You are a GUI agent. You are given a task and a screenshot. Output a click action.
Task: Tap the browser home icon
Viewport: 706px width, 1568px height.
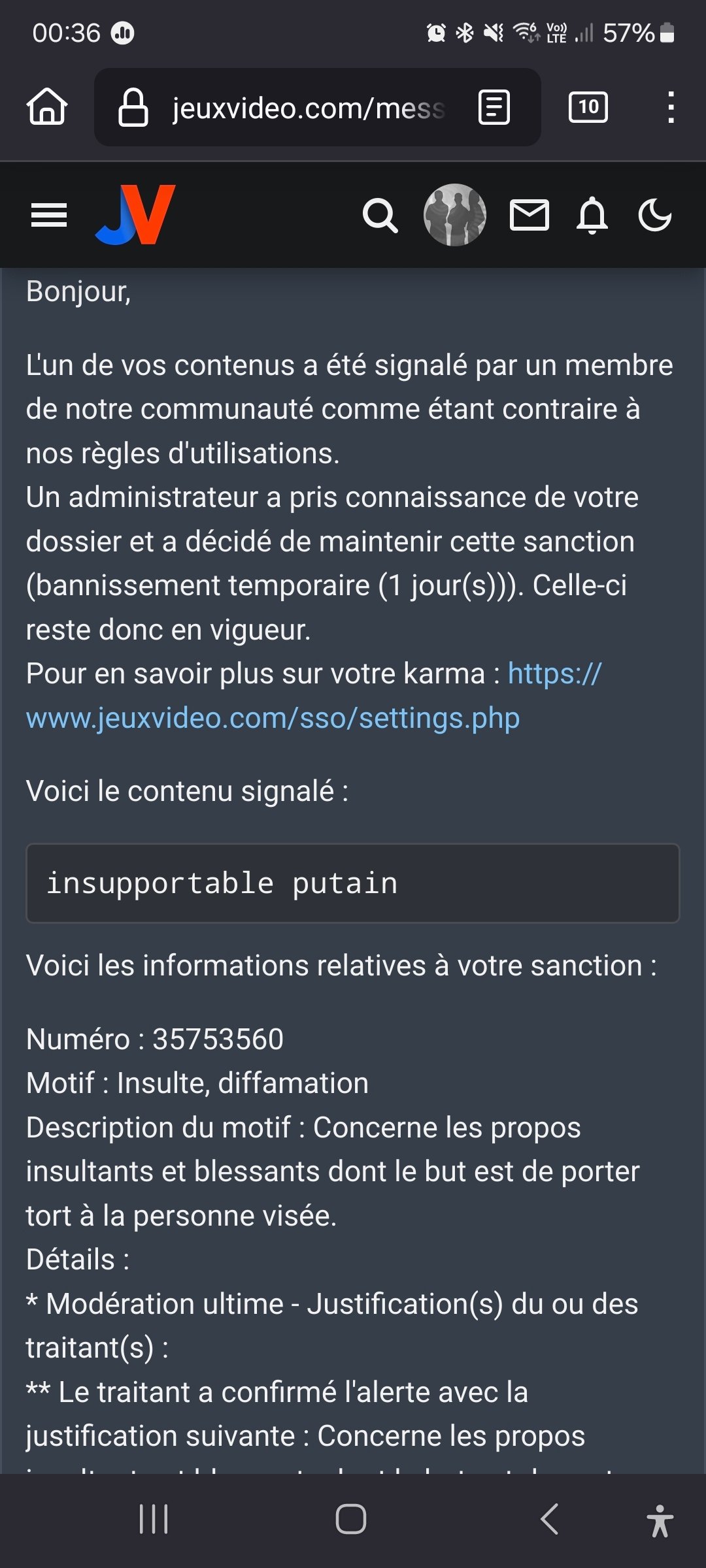tap(47, 106)
